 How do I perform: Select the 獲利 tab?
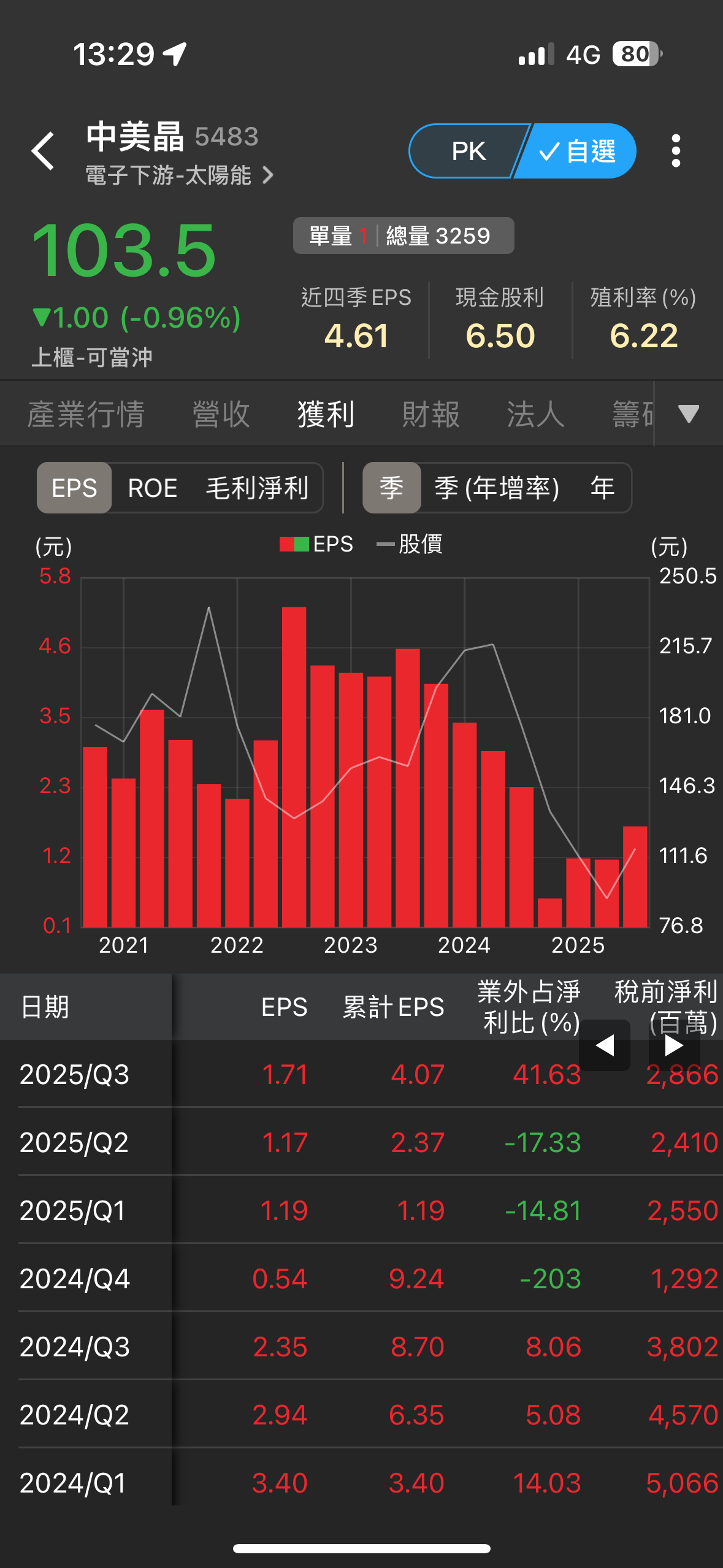[x=326, y=414]
